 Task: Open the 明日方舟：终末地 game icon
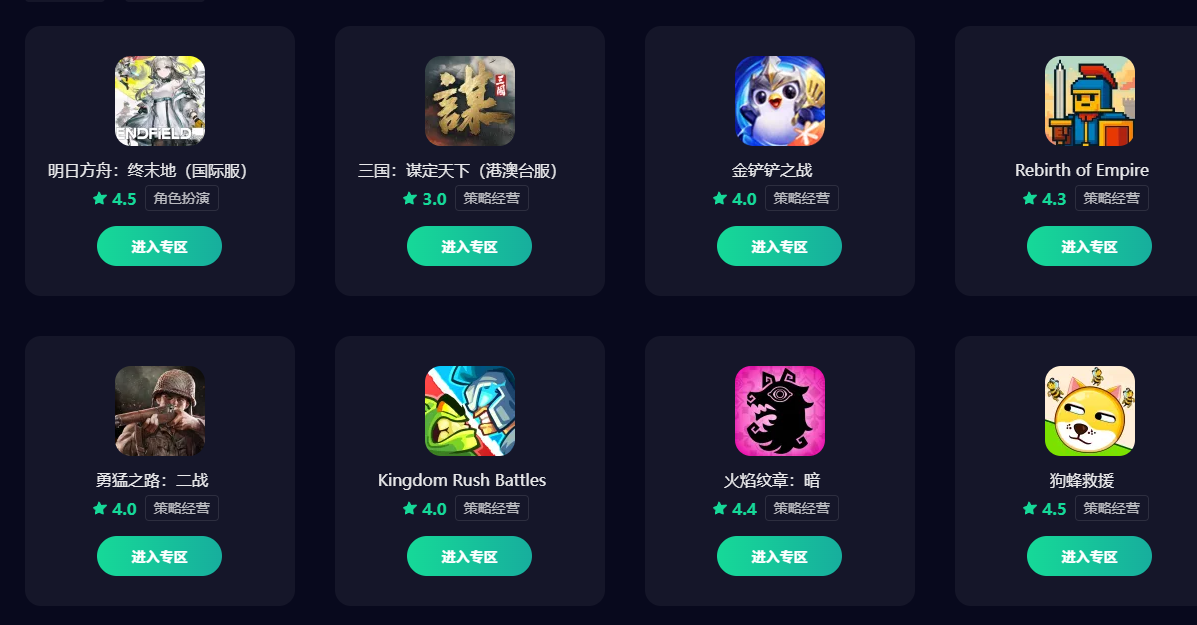(160, 101)
